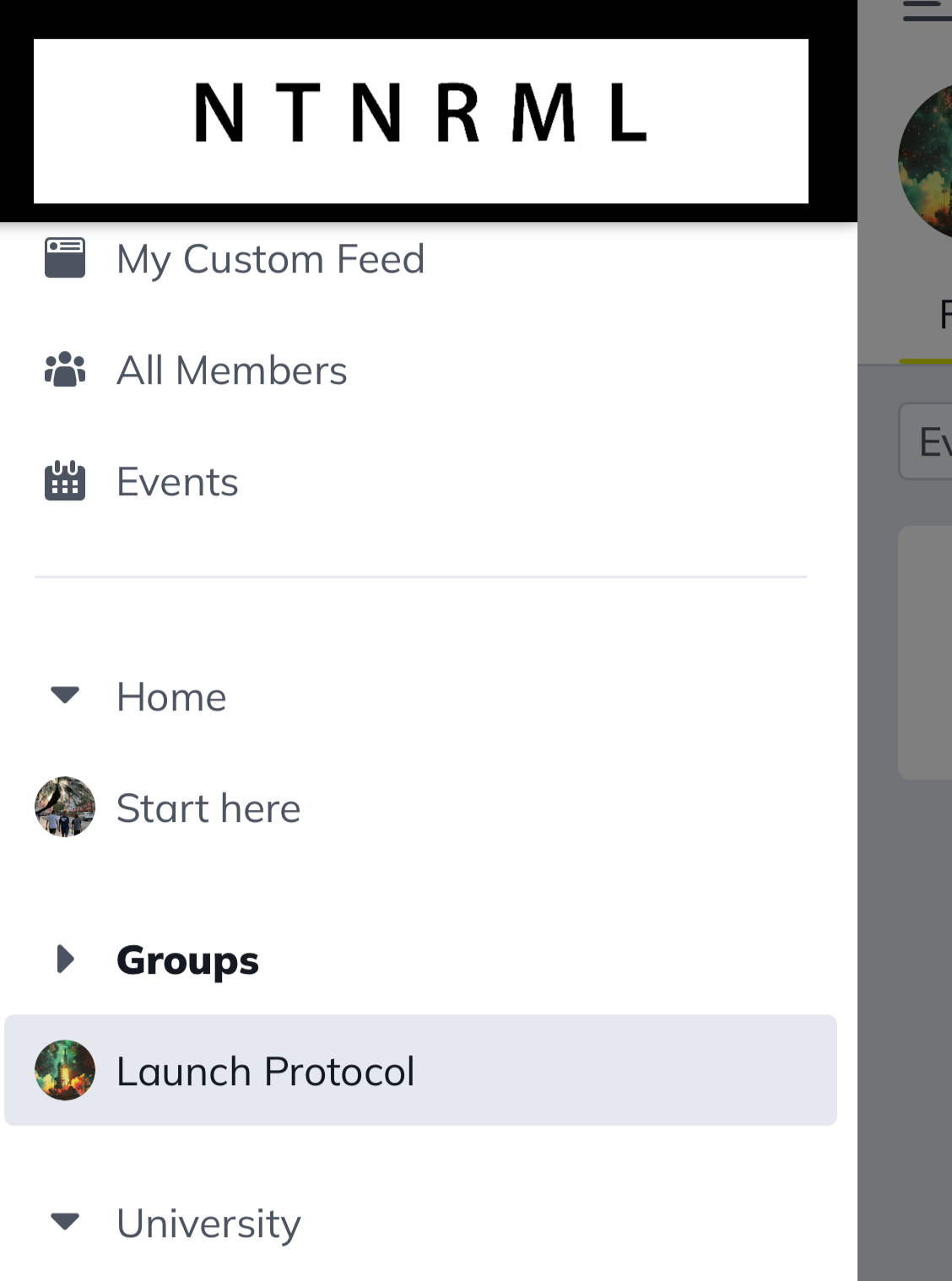Tap the hamburger menu icon
952x1281 pixels.
[927, 10]
